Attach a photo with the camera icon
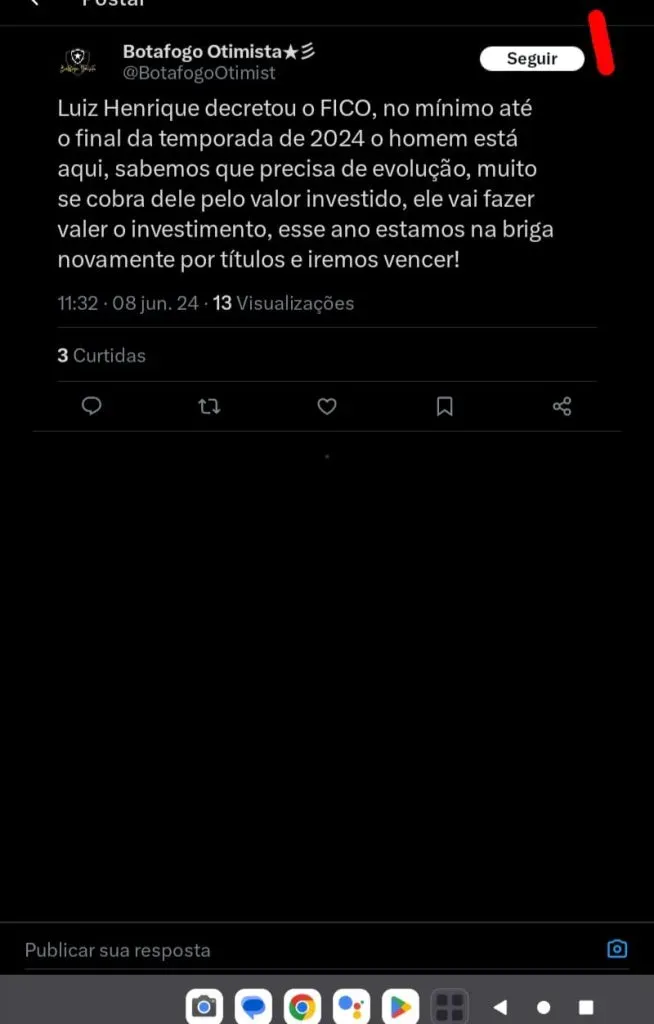The width and height of the screenshot is (654, 1024). point(617,949)
